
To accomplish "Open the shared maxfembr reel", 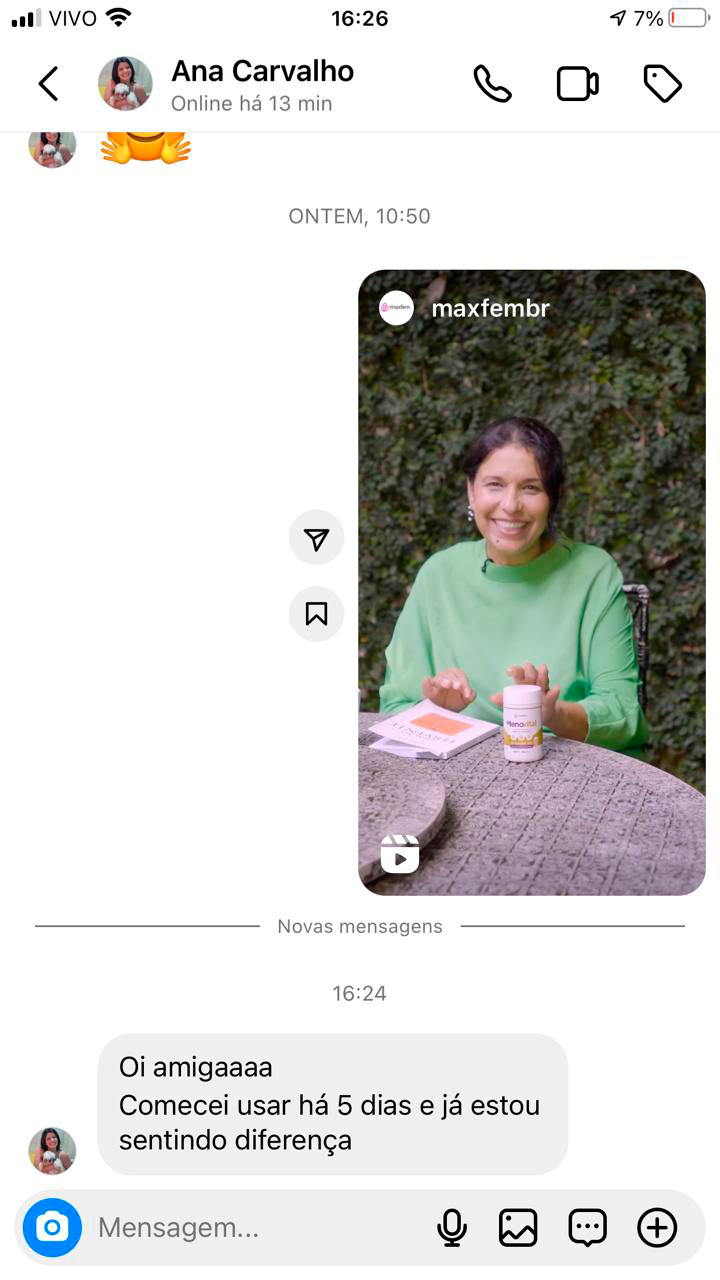I will coord(532,582).
